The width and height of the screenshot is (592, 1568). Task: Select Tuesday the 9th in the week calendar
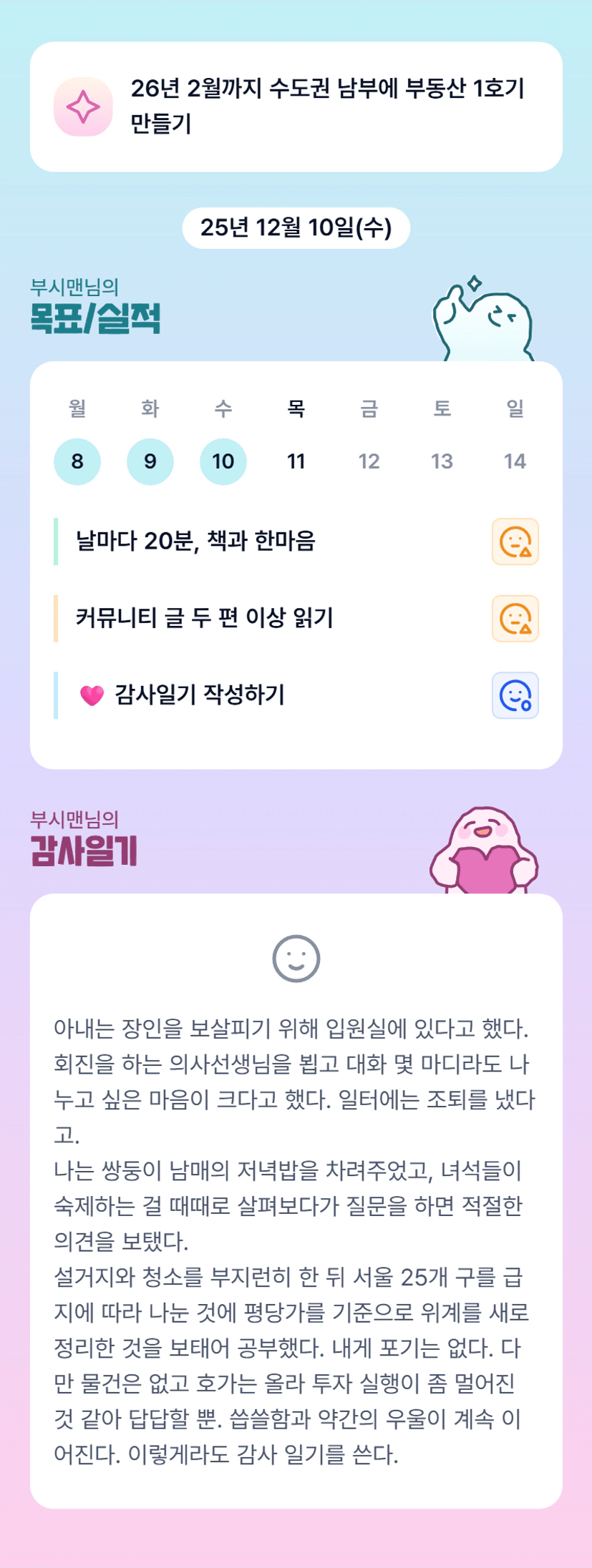[x=150, y=461]
